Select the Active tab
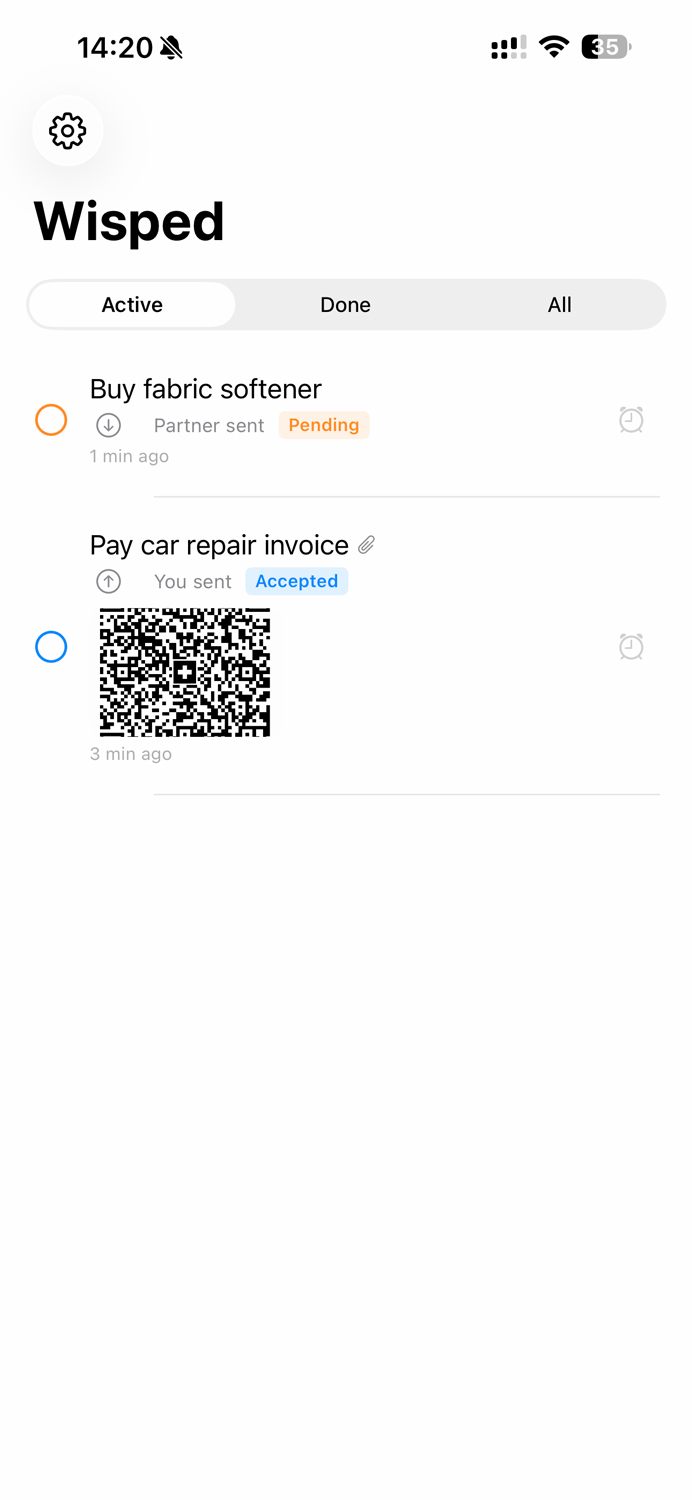Image resolution: width=692 pixels, height=1500 pixels. coord(132,305)
